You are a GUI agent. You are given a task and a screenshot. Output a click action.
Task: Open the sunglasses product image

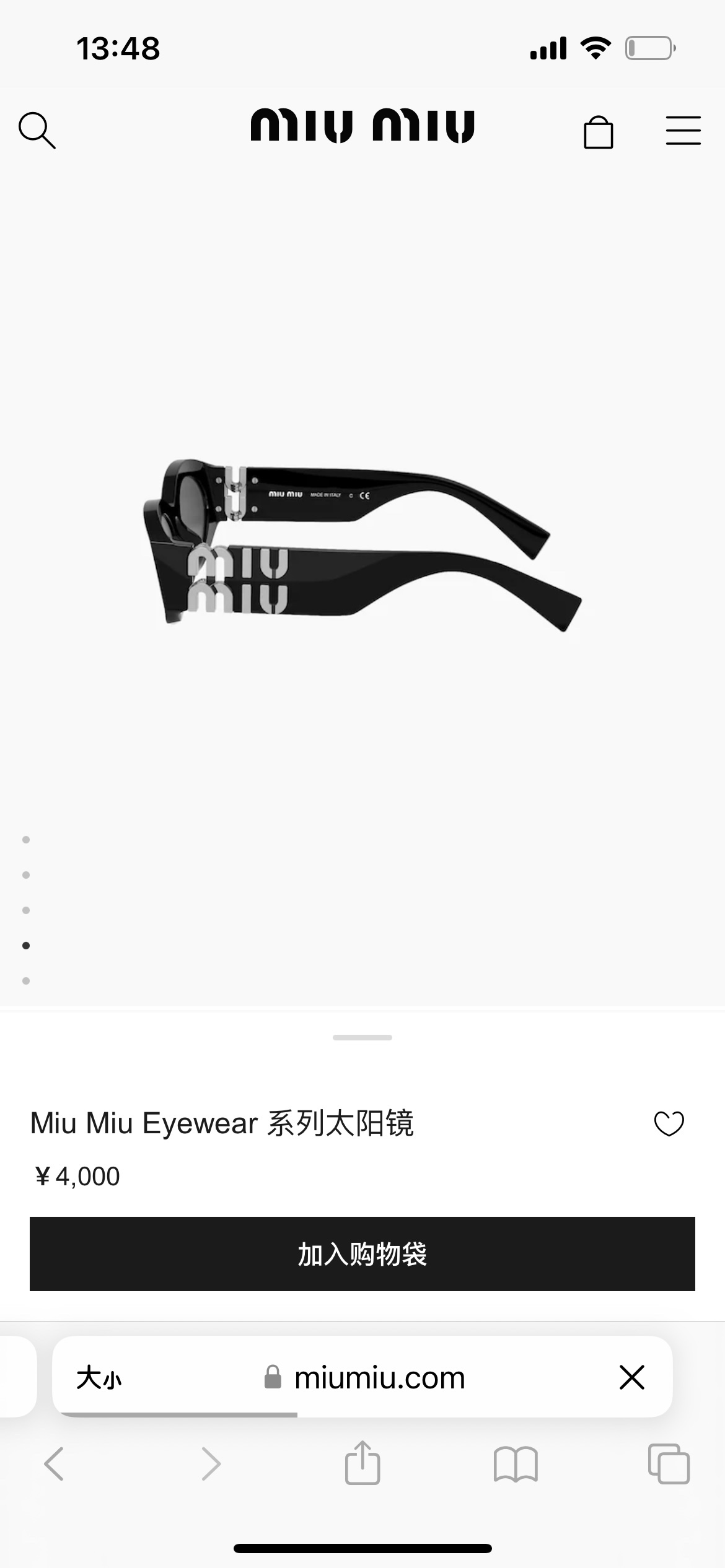(362, 545)
